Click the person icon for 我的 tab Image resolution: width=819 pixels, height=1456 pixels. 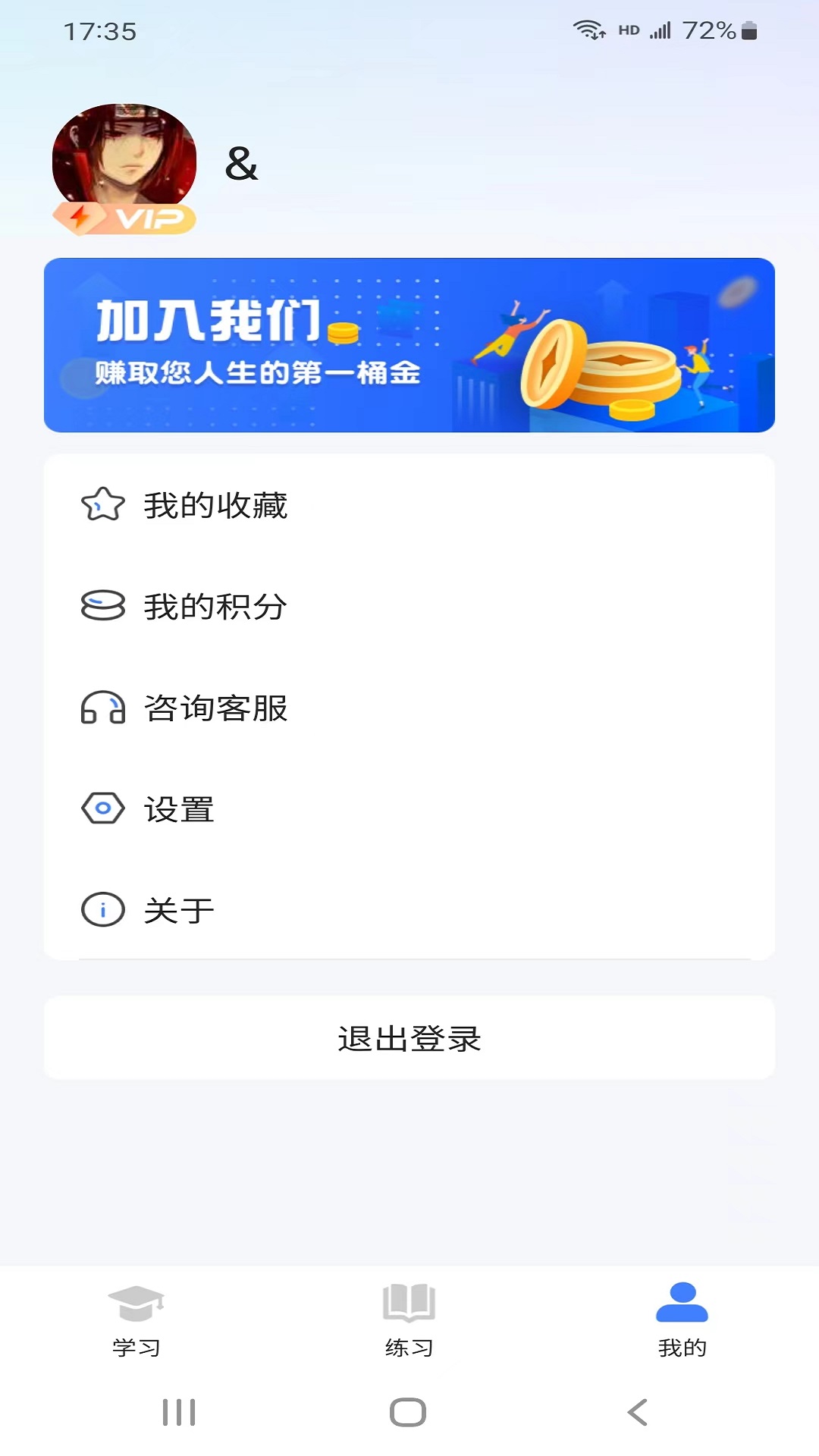(x=681, y=1297)
